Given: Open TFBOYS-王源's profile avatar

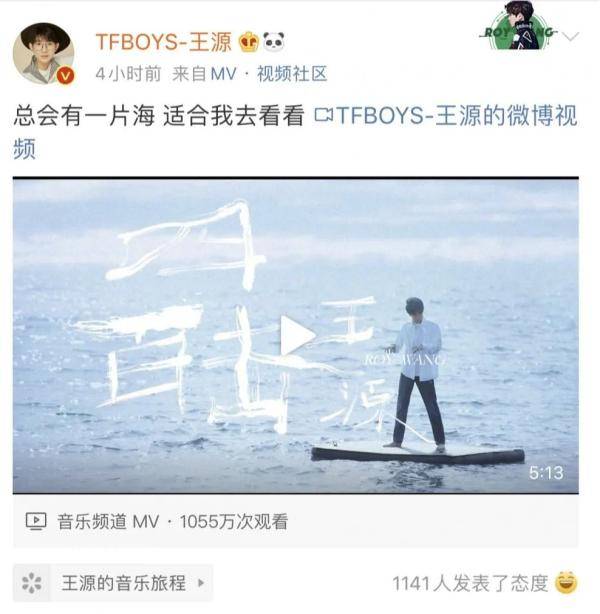Looking at the screenshot, I should [x=43, y=54].
